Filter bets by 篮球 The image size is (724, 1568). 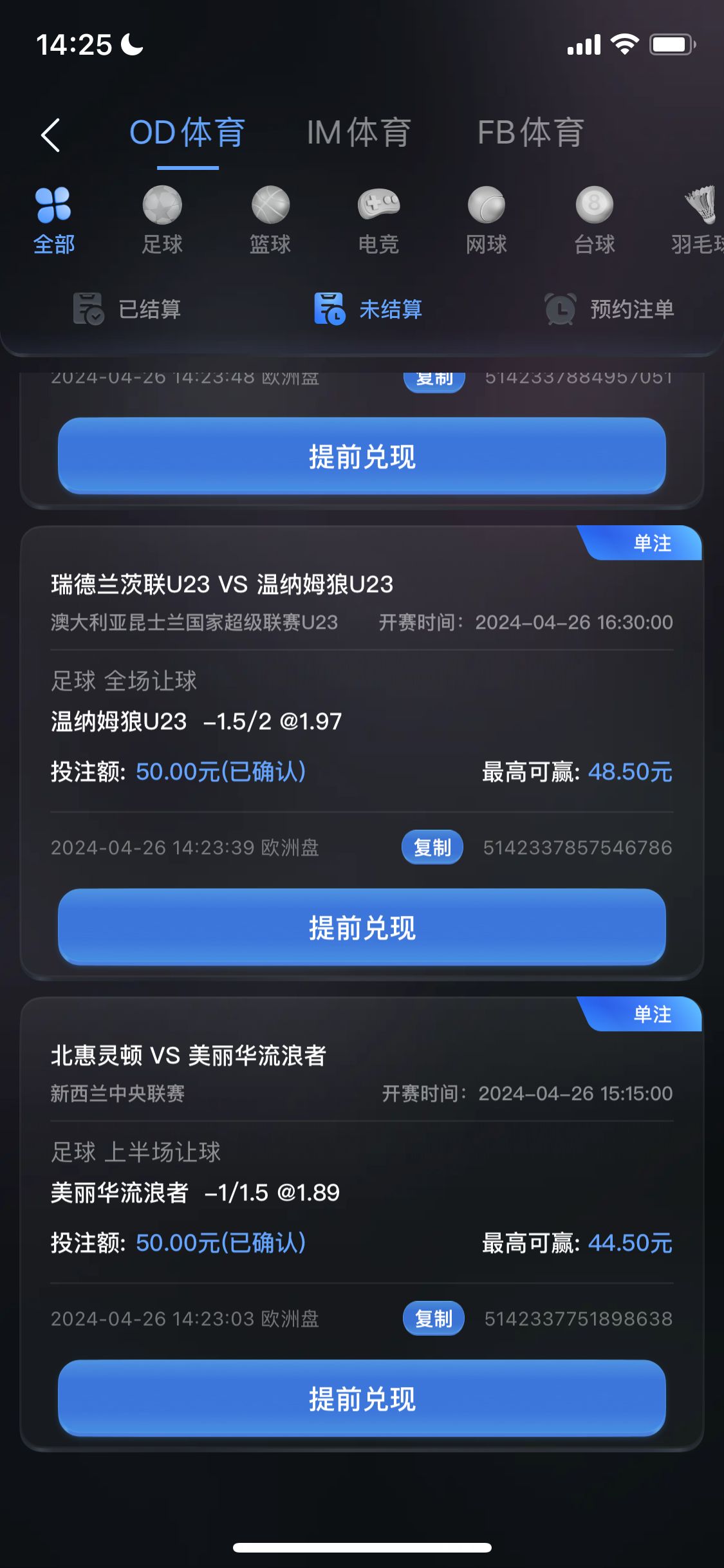coord(270,220)
